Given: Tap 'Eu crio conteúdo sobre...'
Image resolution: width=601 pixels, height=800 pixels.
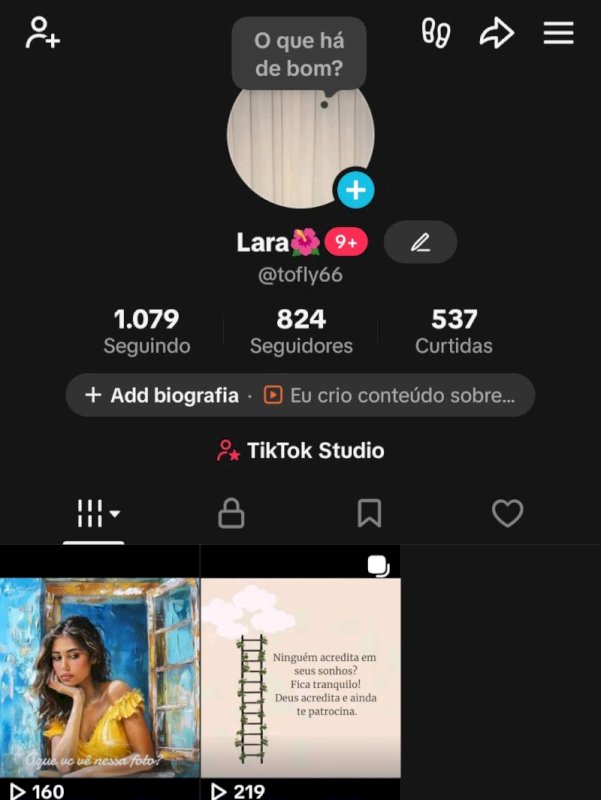Looking at the screenshot, I should click(x=390, y=395).
